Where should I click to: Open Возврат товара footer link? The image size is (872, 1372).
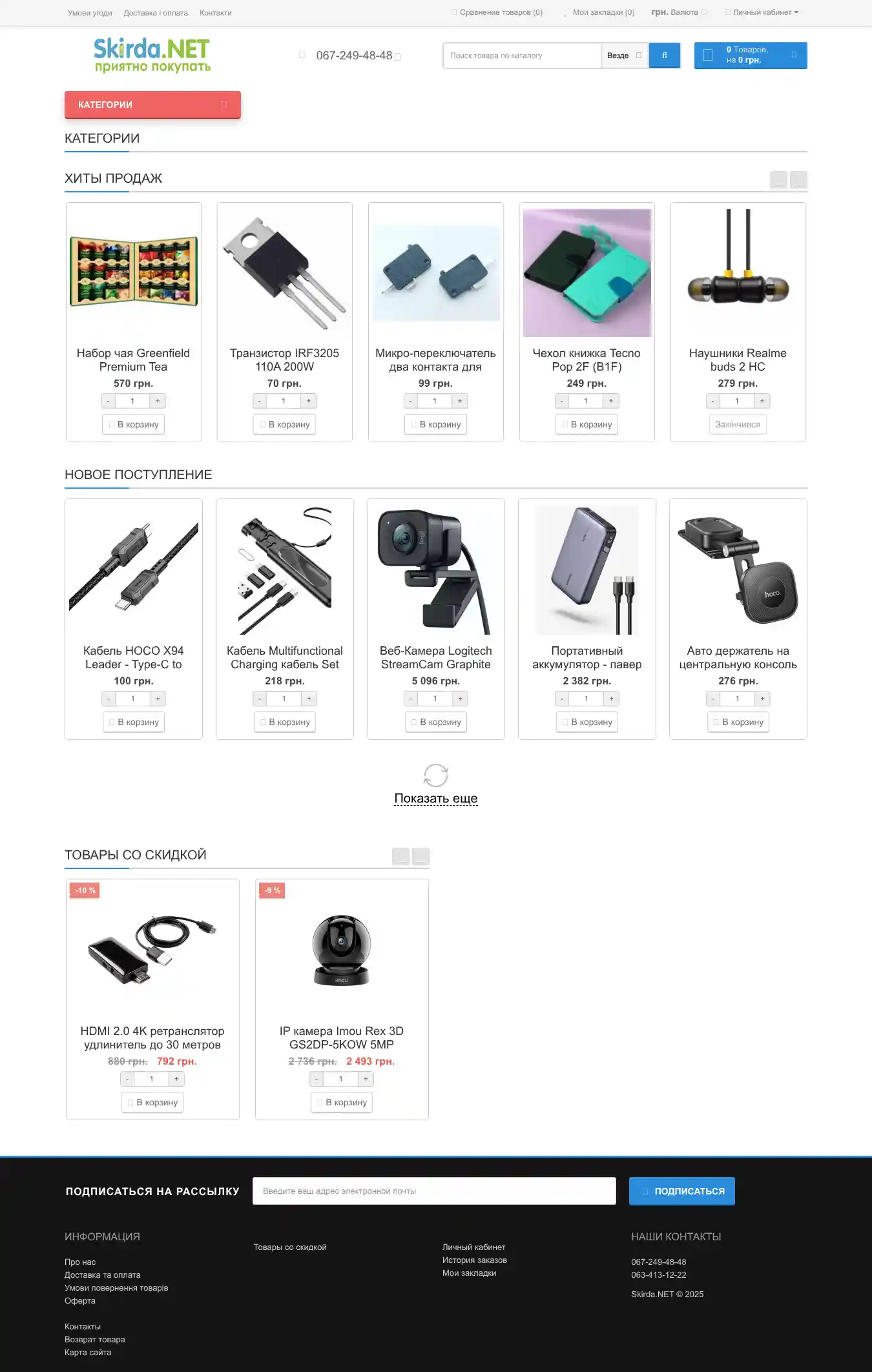tap(95, 1340)
